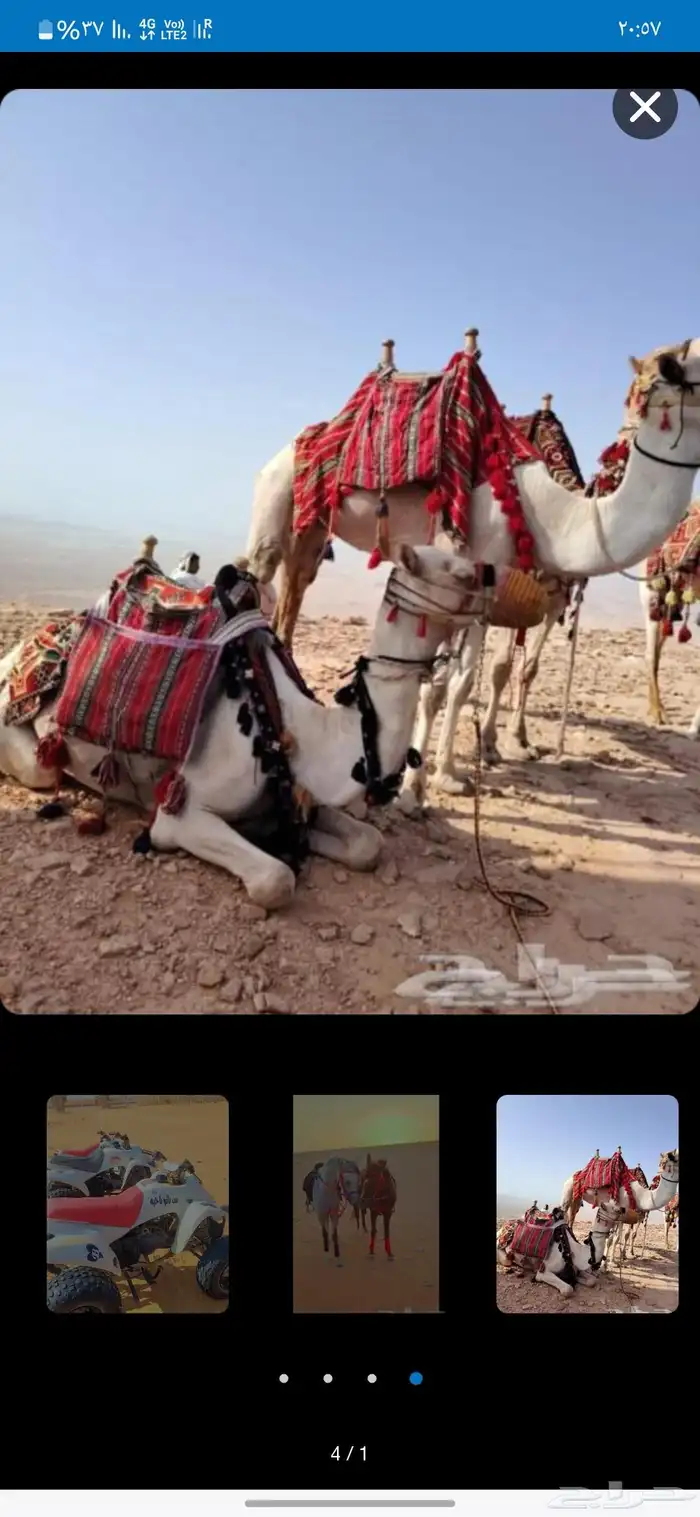Screen dimensions: 700x1517
Task: Open the quad bikes thumbnail
Action: tap(138, 1204)
